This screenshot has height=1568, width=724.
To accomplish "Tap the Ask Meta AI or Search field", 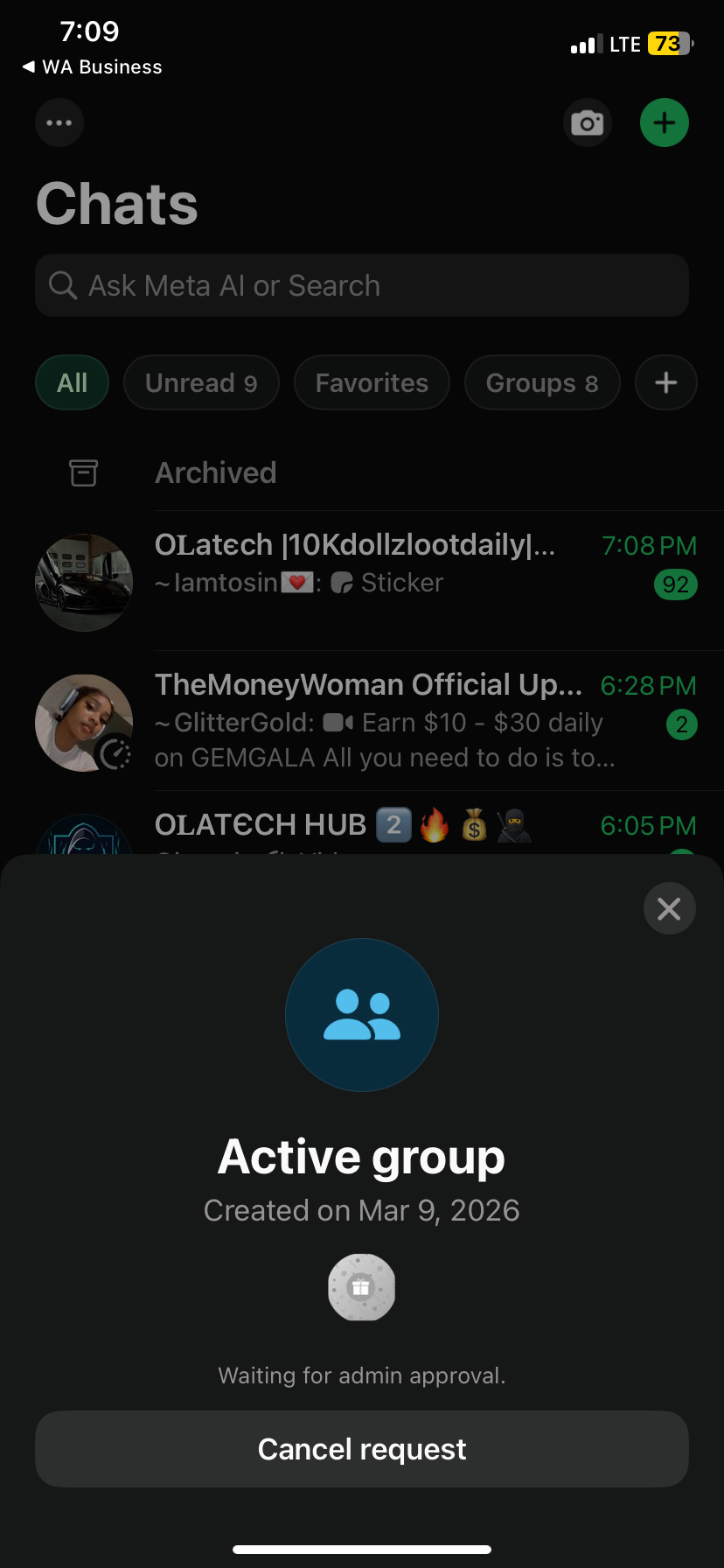I will 361,285.
